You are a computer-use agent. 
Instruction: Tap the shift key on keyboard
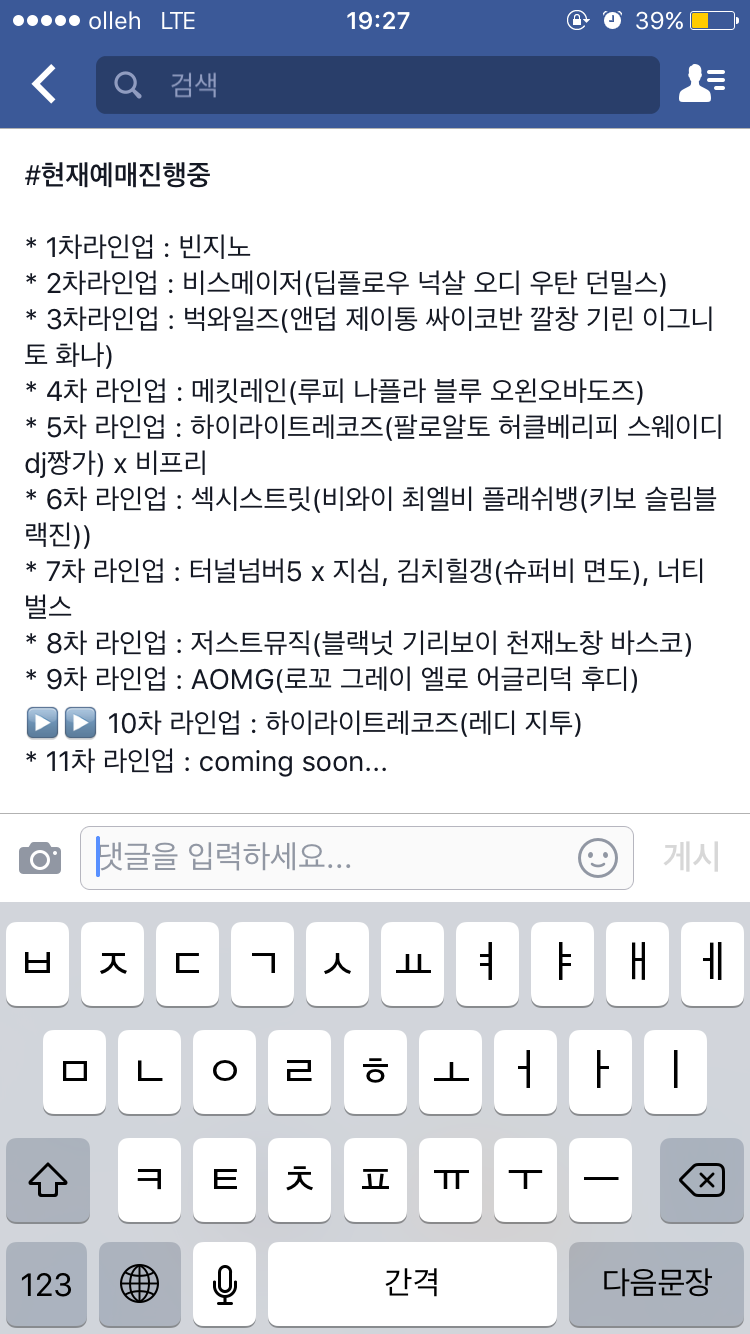click(47, 1182)
